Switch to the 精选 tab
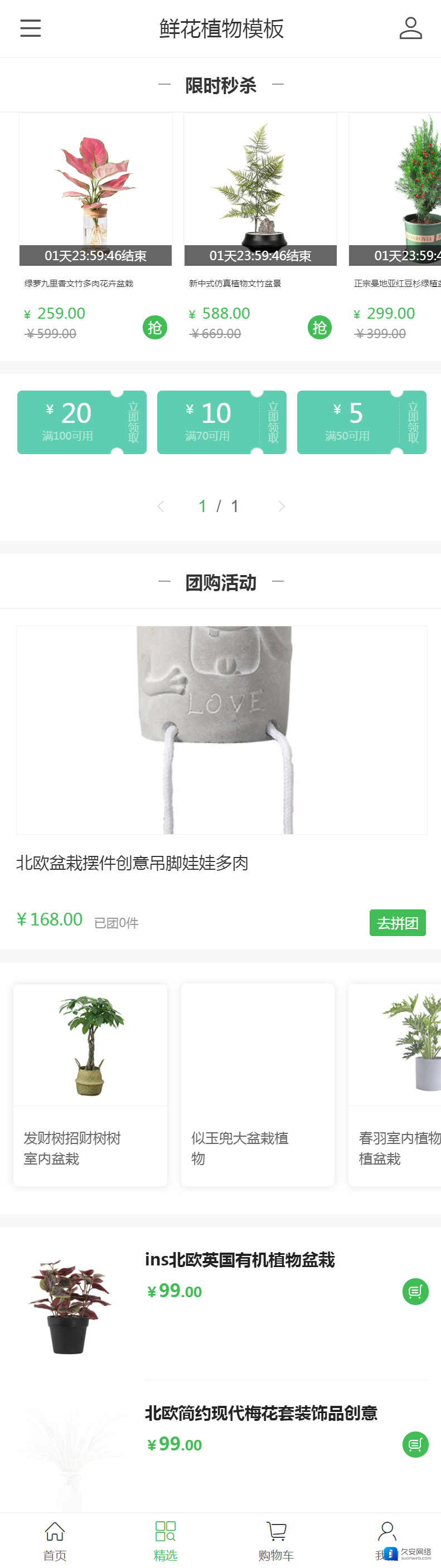 [x=165, y=1541]
